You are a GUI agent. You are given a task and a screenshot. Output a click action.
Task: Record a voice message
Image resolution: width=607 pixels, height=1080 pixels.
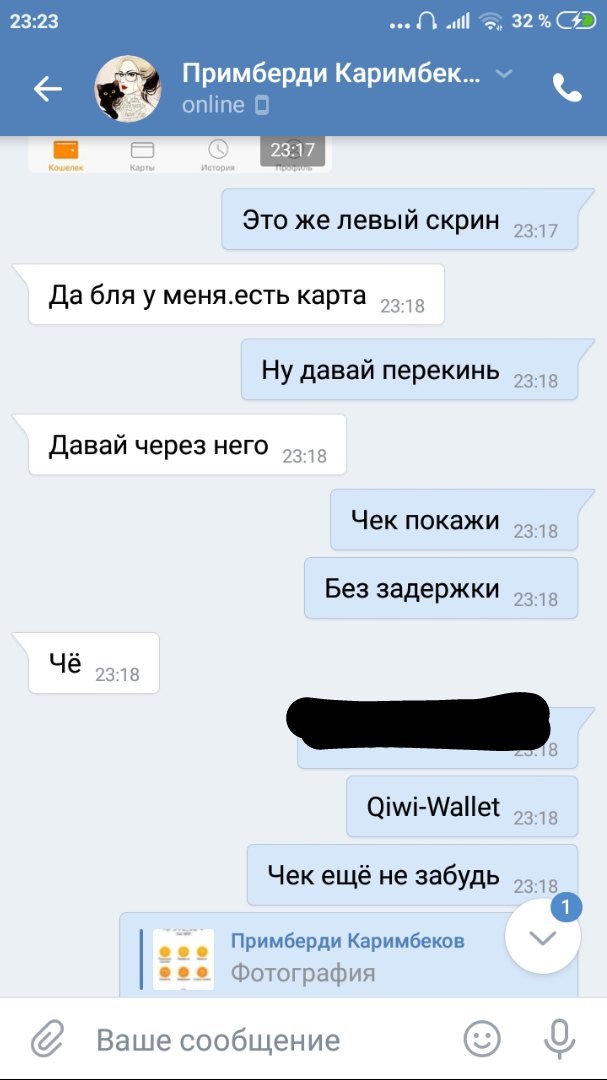pos(561,1040)
